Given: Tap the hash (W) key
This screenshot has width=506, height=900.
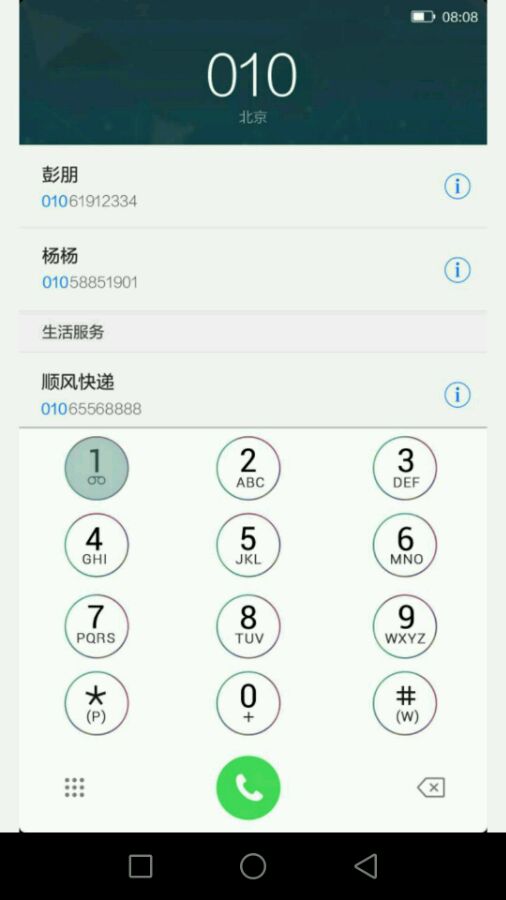Looking at the screenshot, I should 405,703.
